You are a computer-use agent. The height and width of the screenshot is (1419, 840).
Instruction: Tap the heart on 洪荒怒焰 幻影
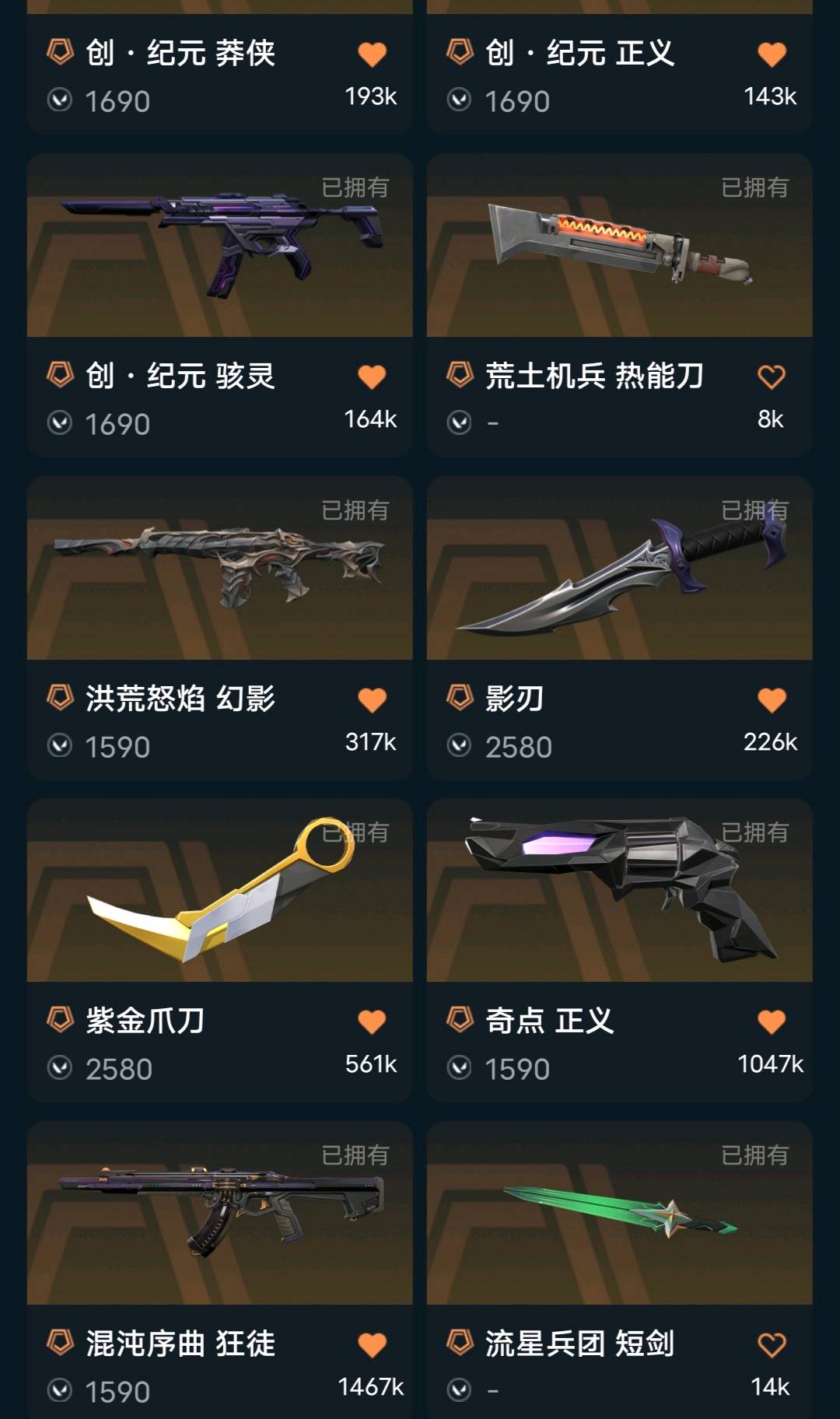pos(372,700)
